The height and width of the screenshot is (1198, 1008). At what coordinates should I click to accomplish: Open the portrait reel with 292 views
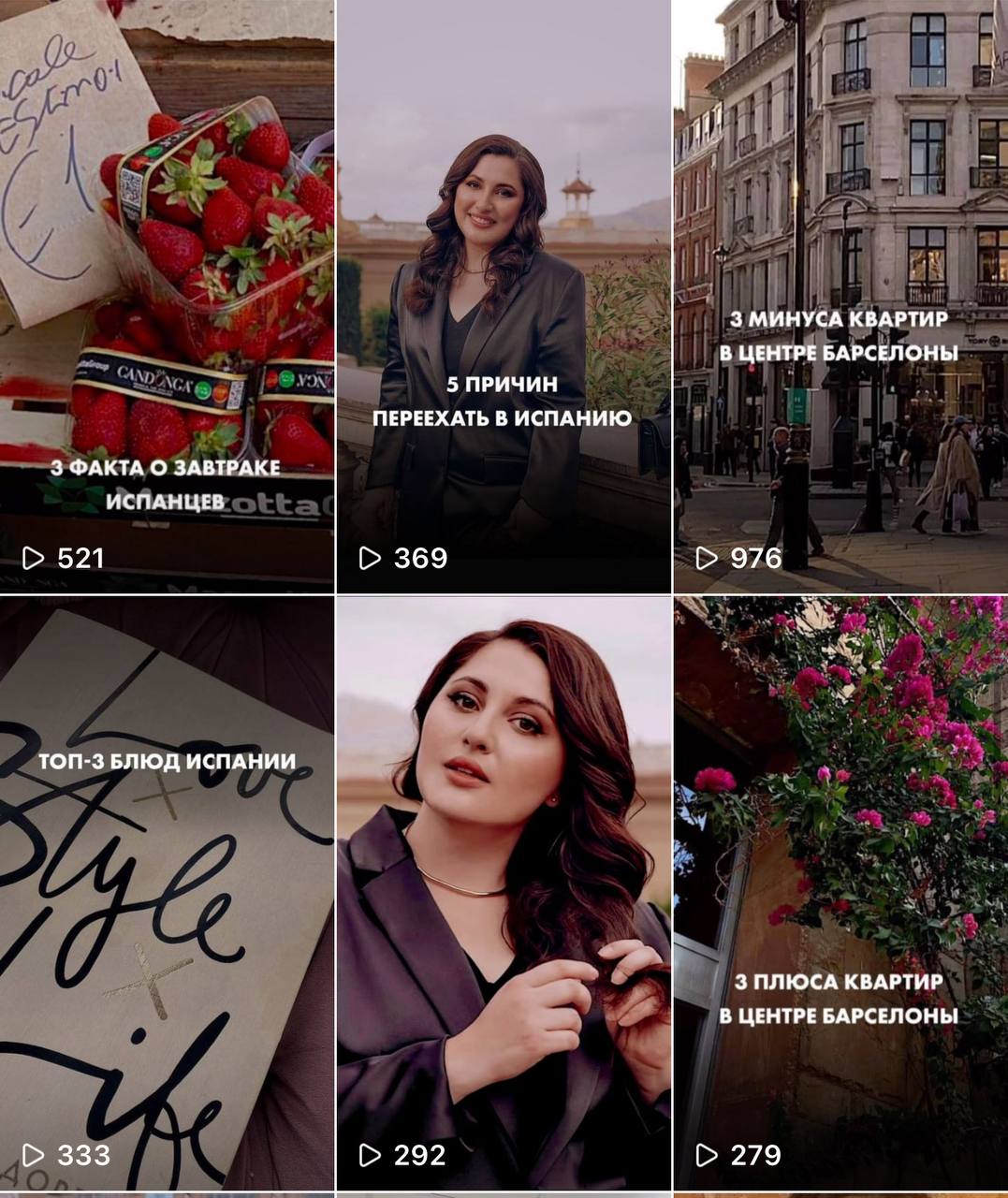tap(503, 894)
